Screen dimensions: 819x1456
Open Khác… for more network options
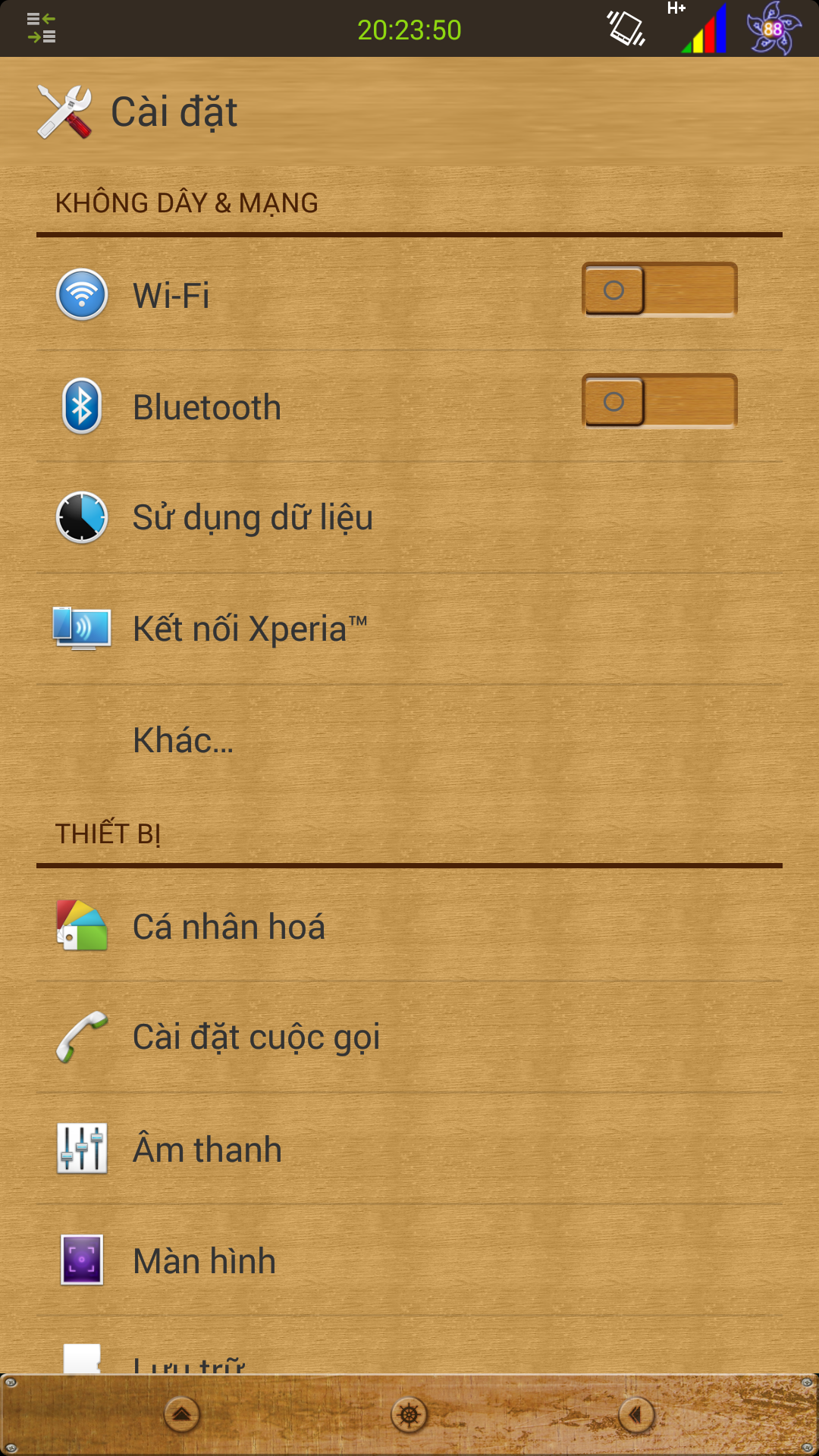[303, 740]
